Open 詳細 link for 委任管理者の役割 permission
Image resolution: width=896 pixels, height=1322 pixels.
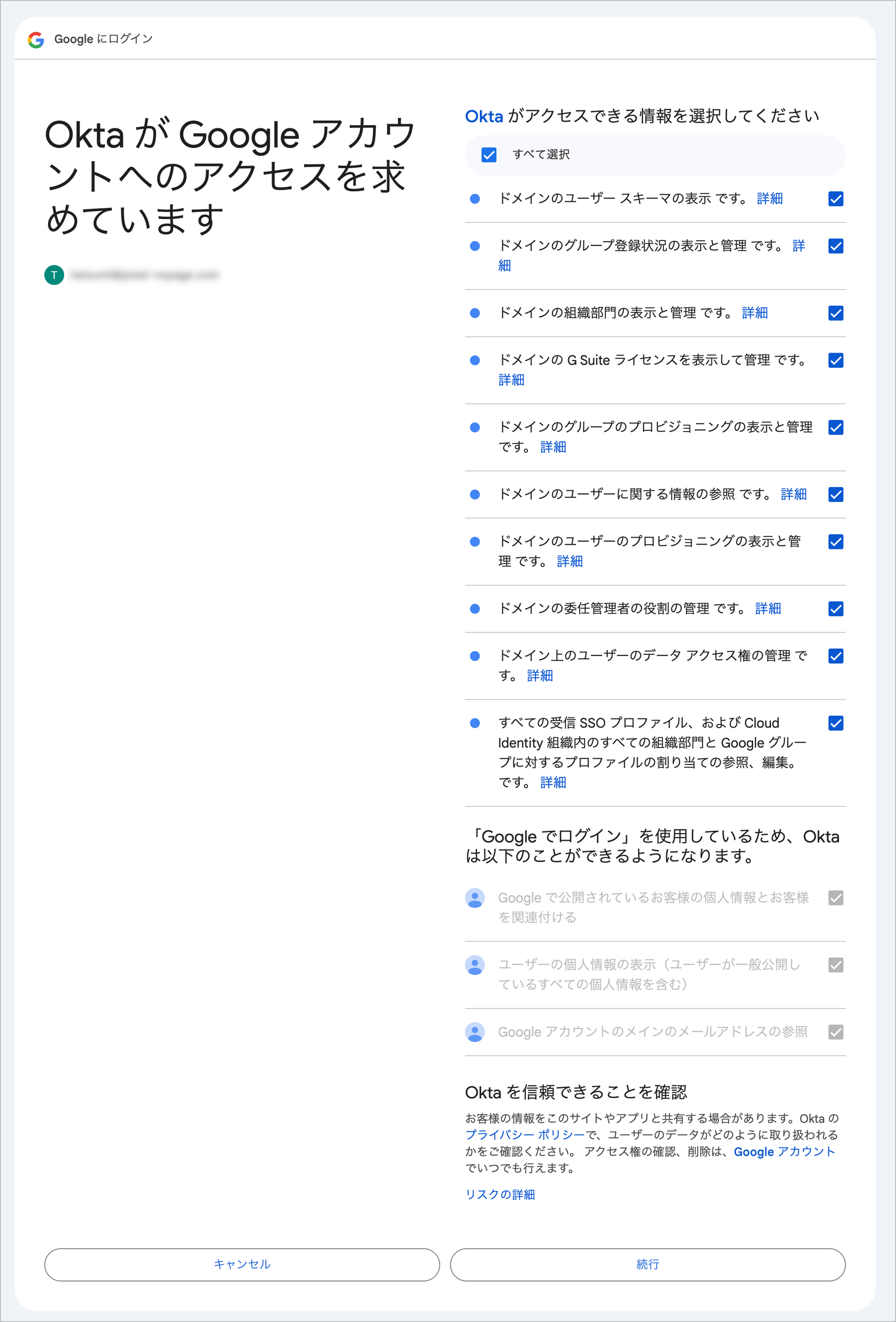click(x=767, y=609)
